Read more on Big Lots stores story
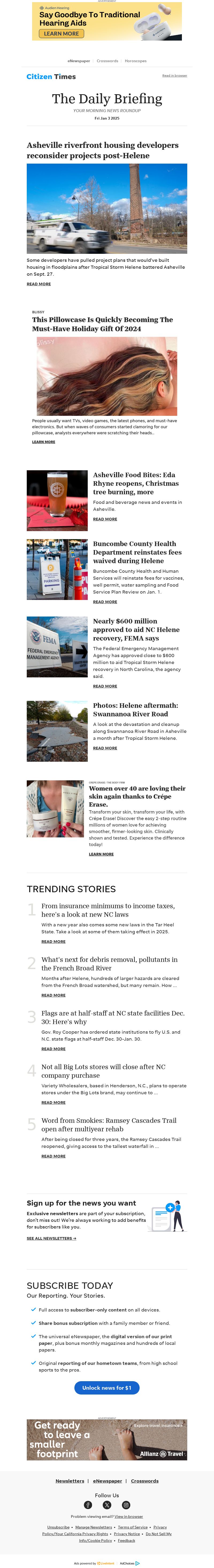The width and height of the screenshot is (214, 1568). point(53,1102)
